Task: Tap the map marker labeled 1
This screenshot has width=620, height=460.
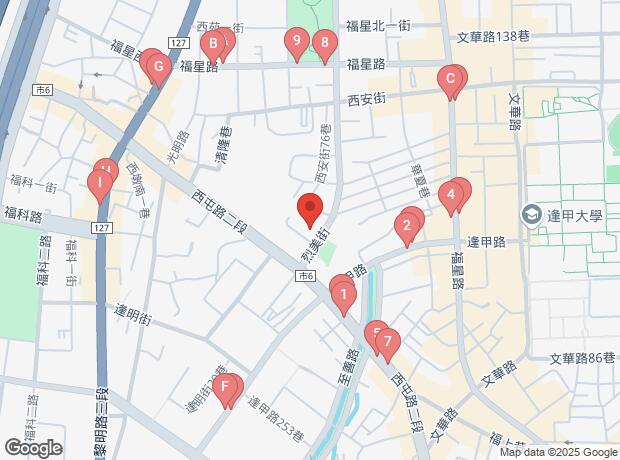Action: [x=343, y=294]
